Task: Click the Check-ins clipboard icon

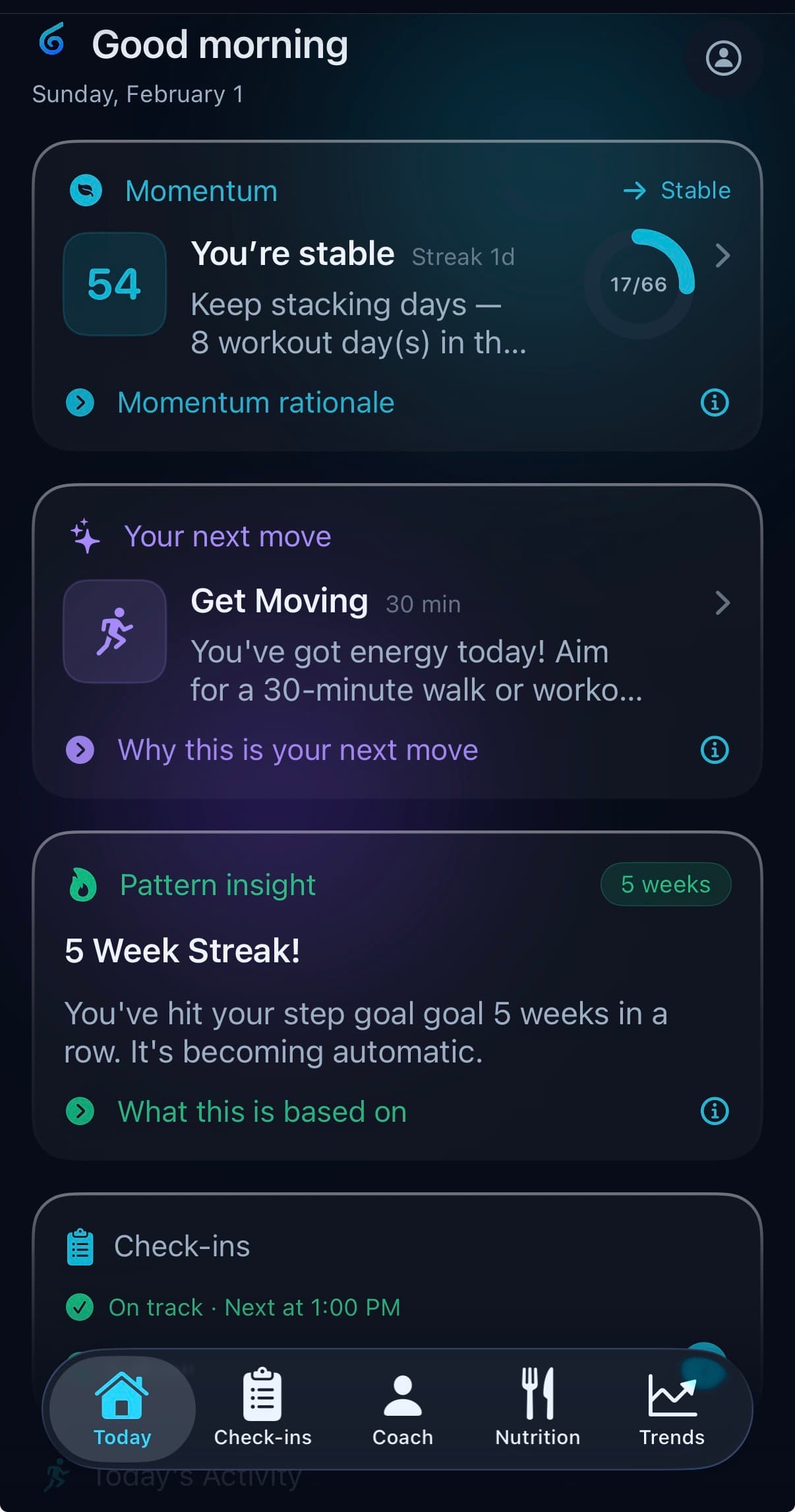Action: tap(80, 1244)
